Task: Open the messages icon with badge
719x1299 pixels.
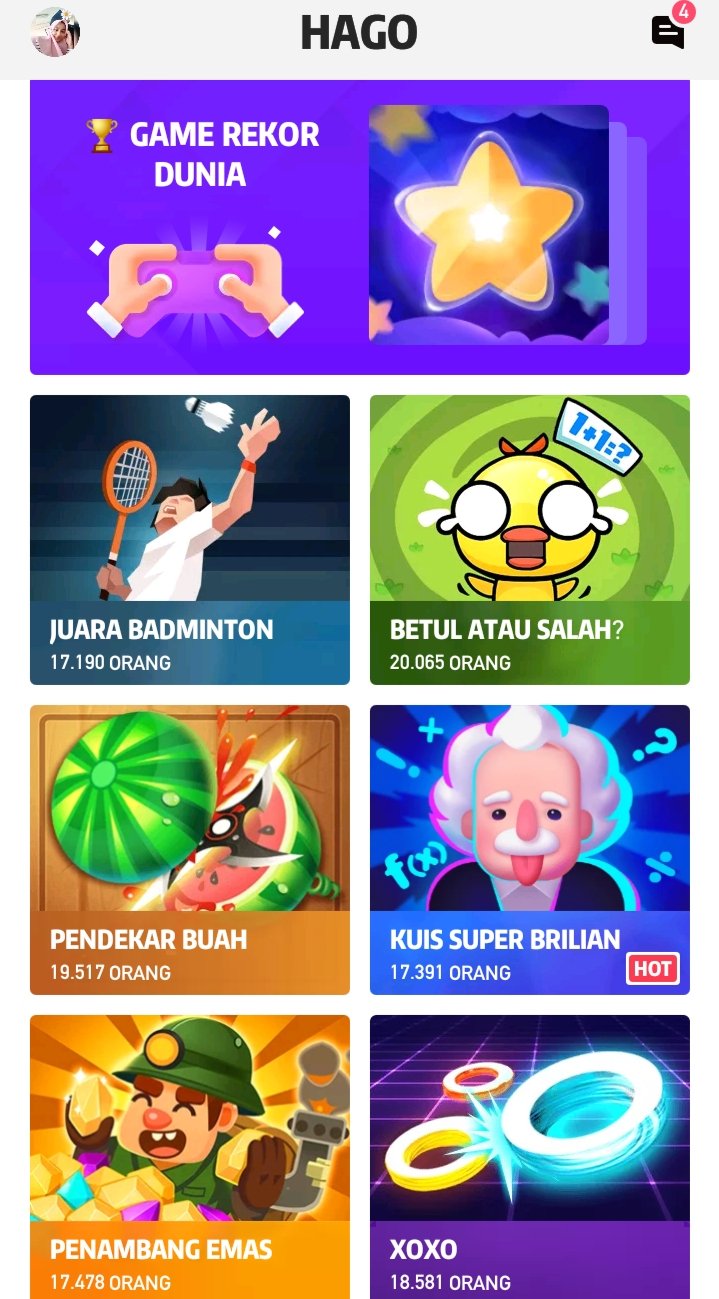Action: 669,31
